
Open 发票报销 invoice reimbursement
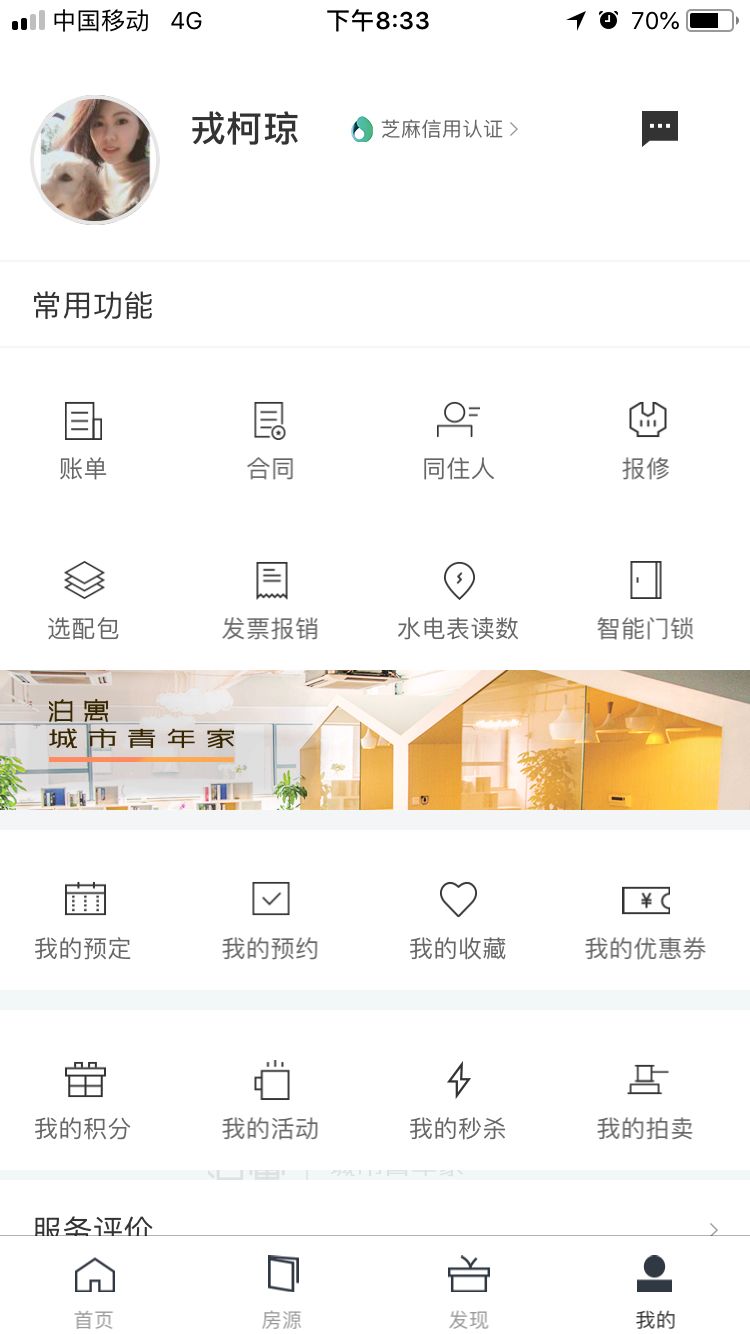click(x=270, y=600)
